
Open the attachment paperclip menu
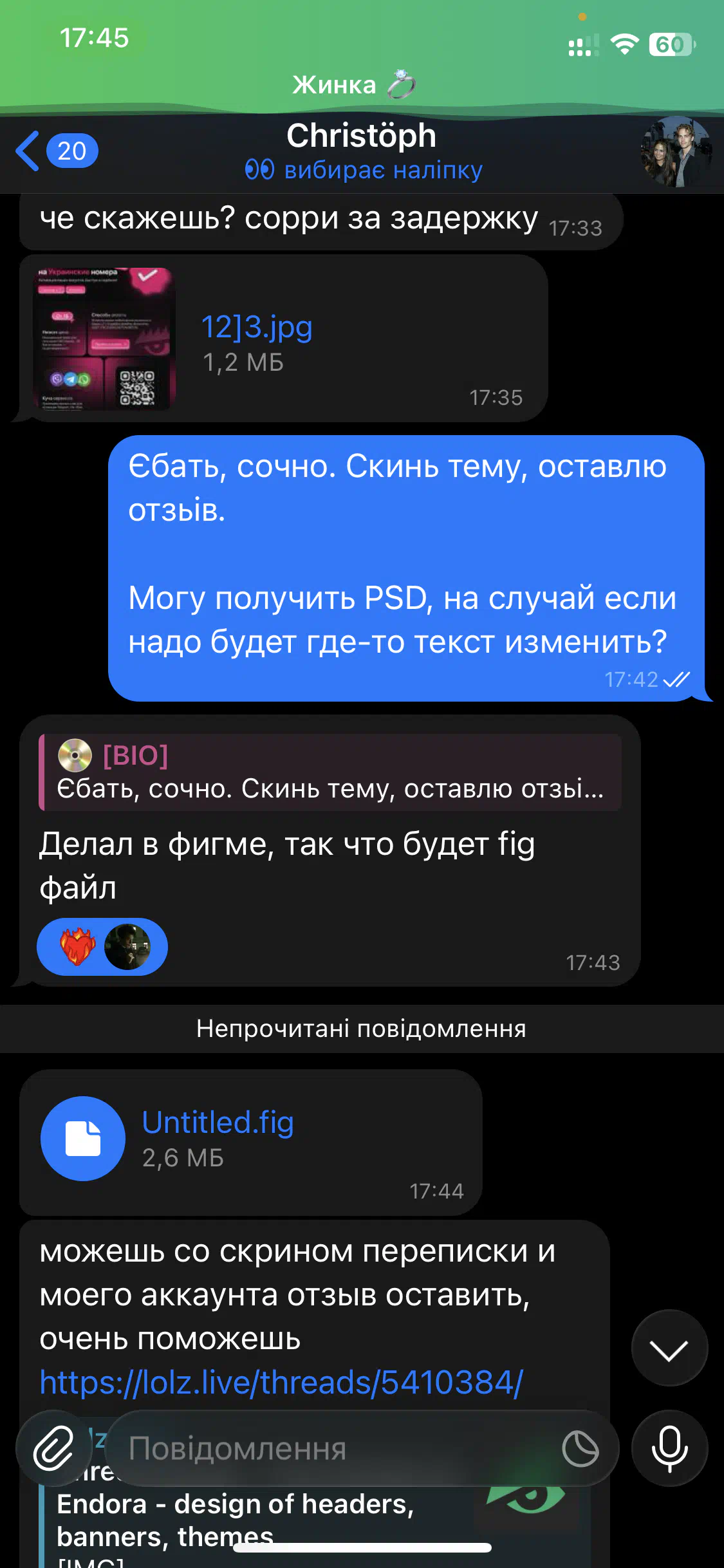(54, 1448)
